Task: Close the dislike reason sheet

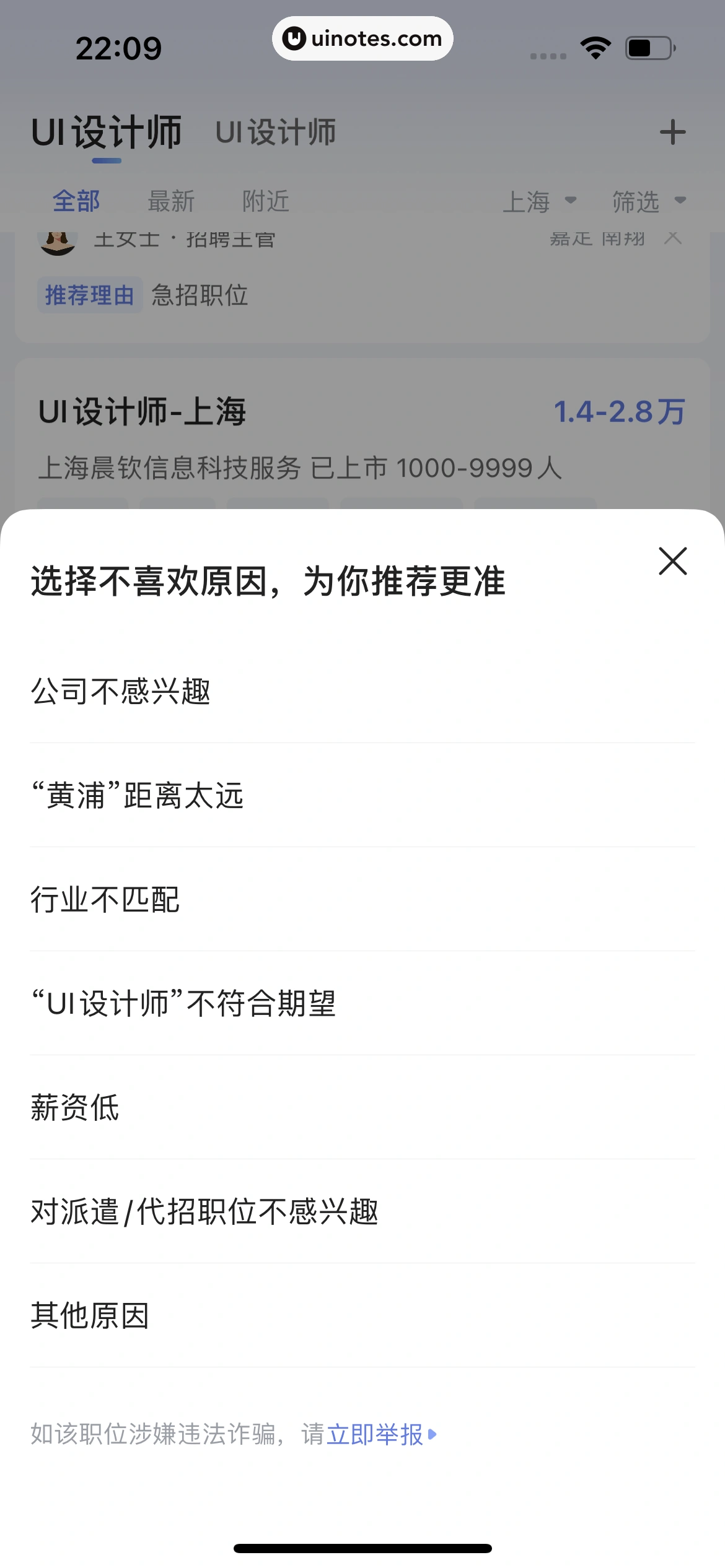Action: tap(672, 561)
